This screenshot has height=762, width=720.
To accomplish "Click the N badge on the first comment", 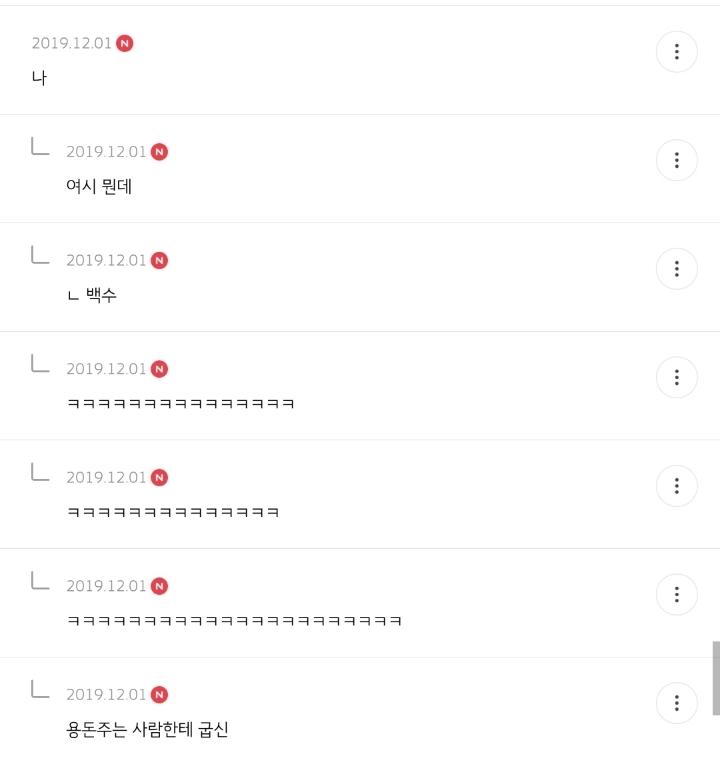I will click(x=124, y=43).
